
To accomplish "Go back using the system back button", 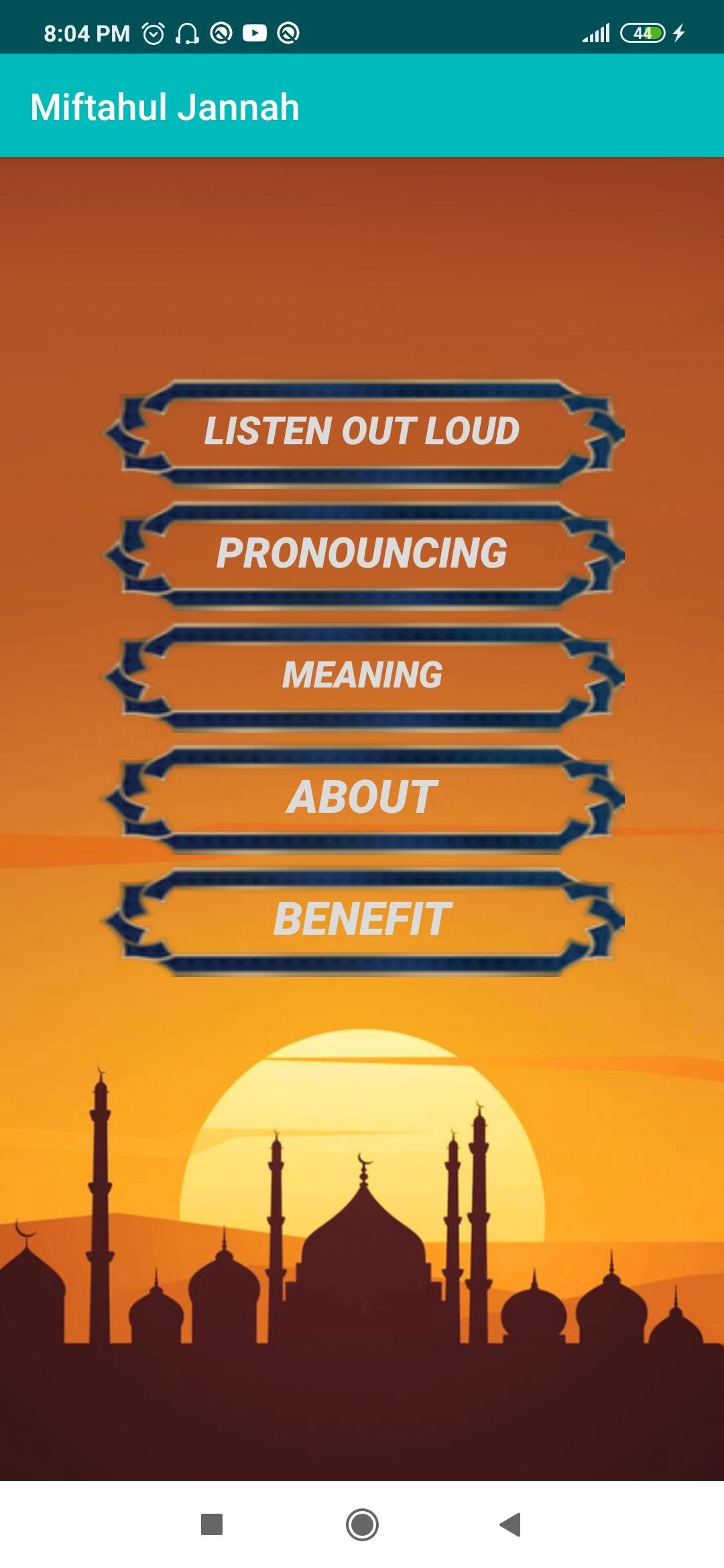I will coord(511,1524).
